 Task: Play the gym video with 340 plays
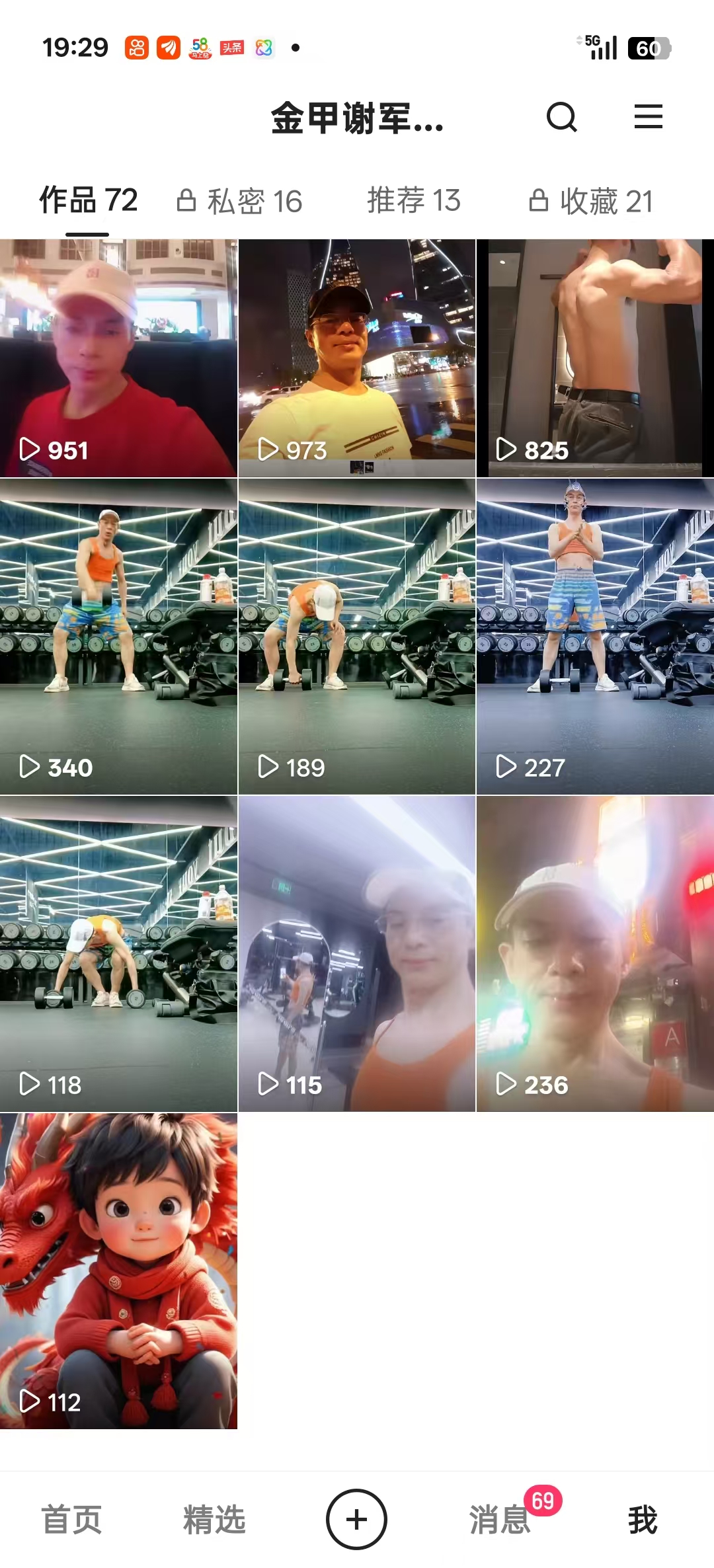[x=118, y=636]
